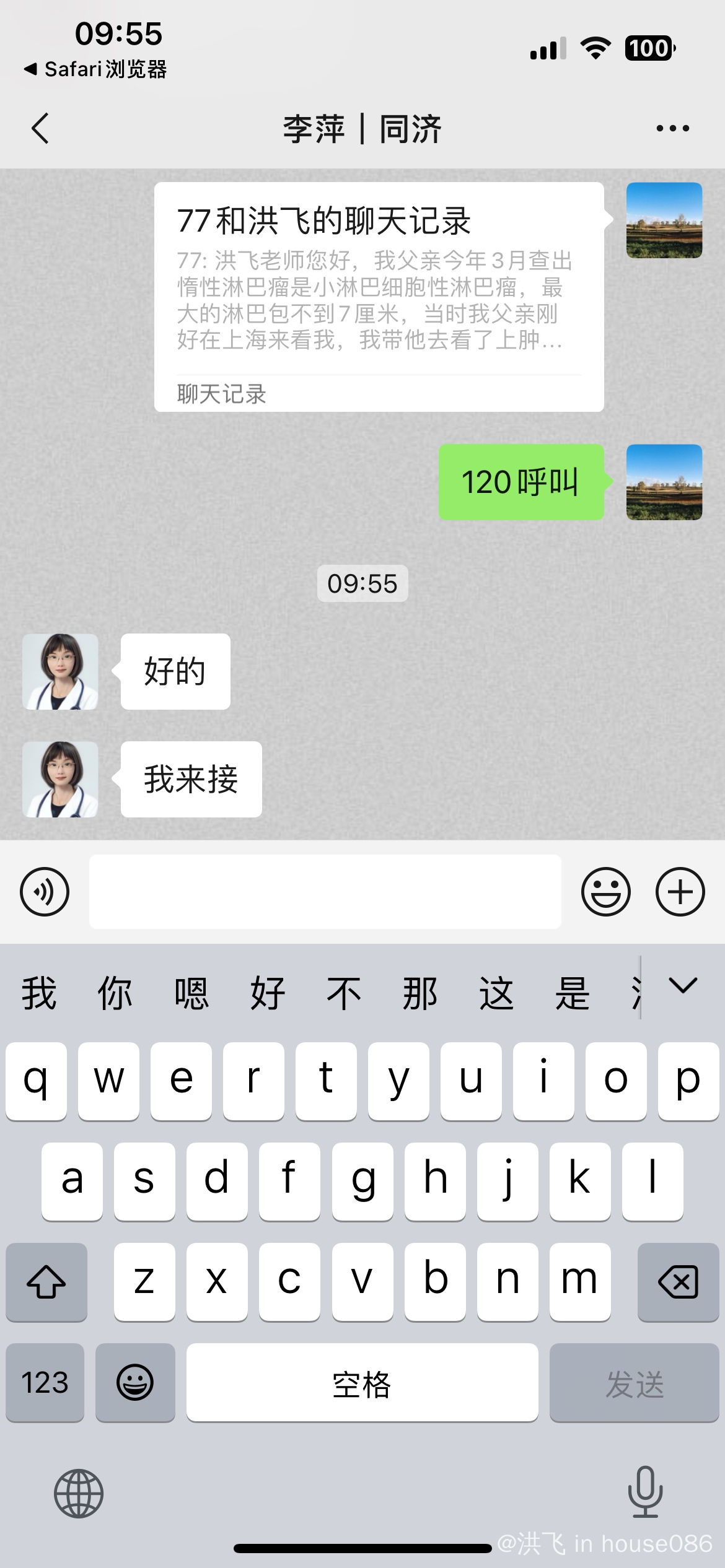The height and width of the screenshot is (1568, 725).
Task: Switch to voice message input
Action: (x=45, y=892)
